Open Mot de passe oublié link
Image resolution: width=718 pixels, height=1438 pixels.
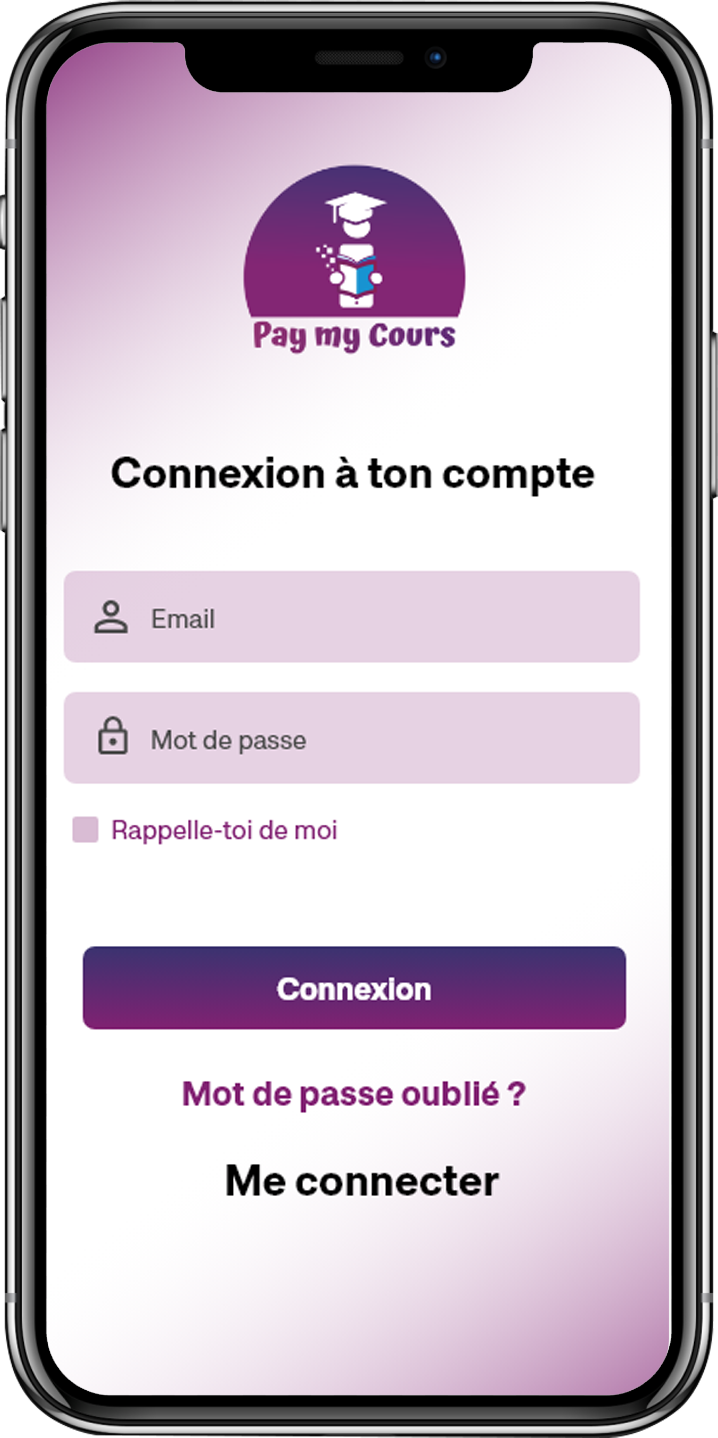click(x=353, y=1093)
